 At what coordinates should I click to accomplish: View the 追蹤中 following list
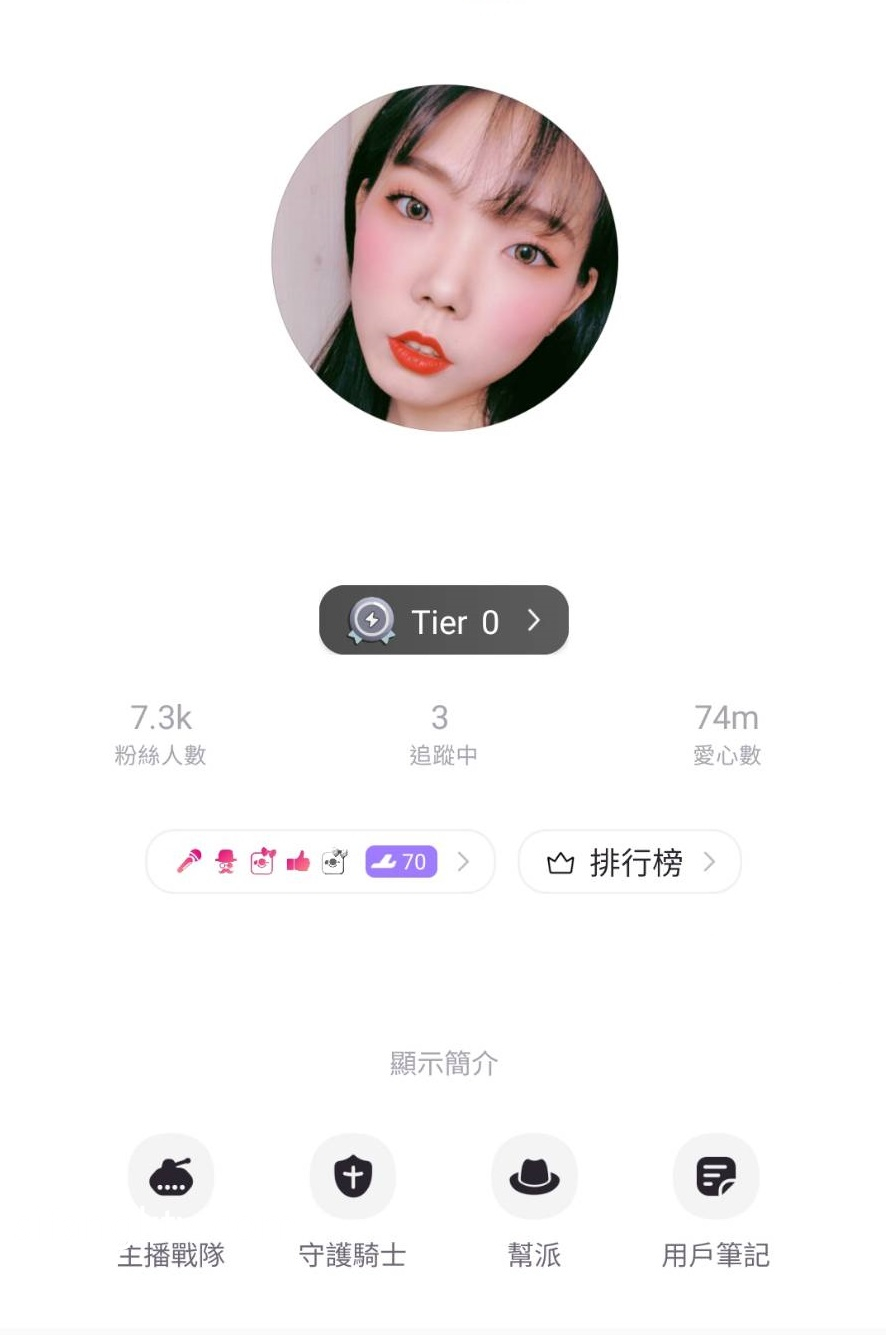(x=441, y=733)
